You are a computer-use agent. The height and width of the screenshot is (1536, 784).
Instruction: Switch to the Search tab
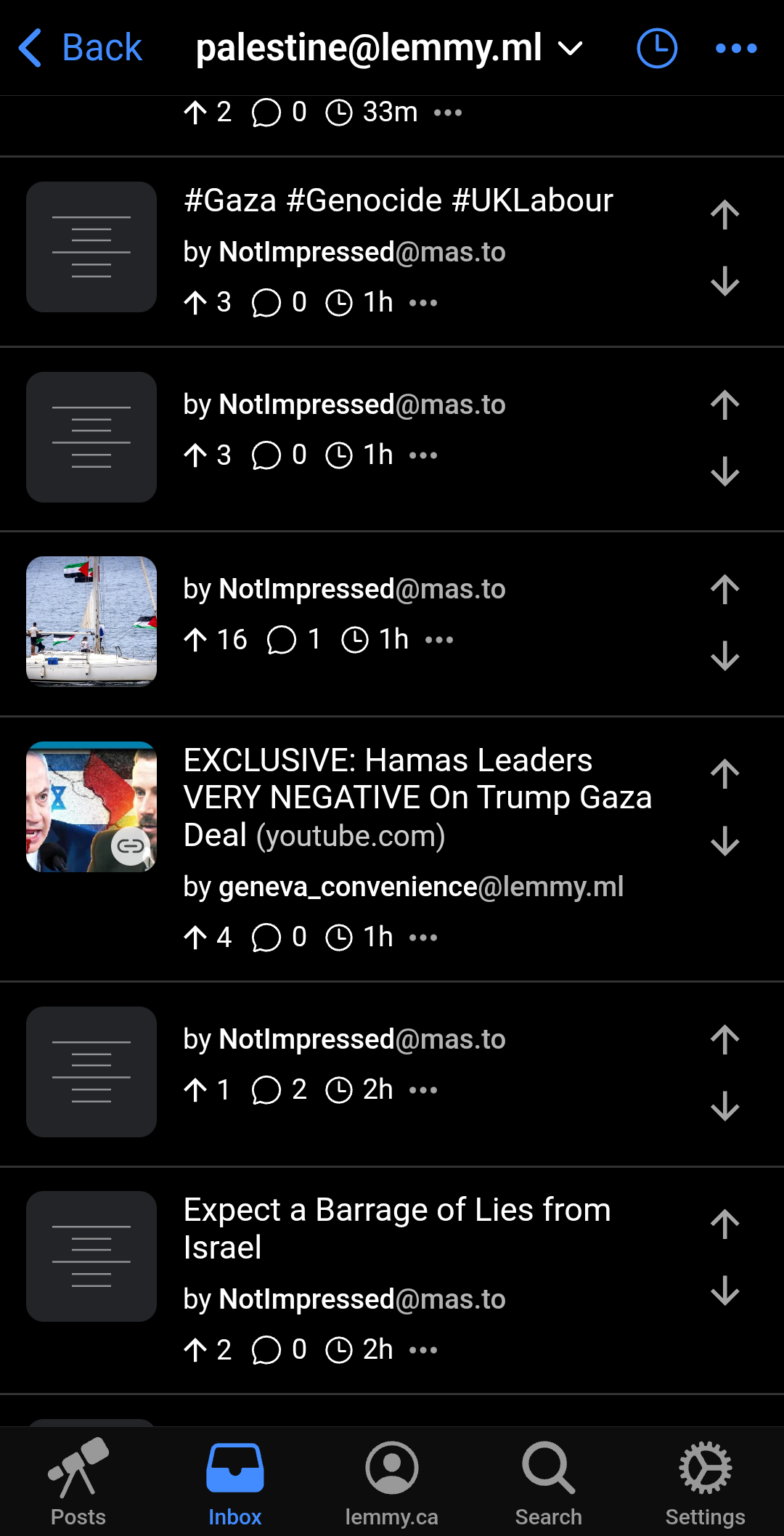[548, 1482]
